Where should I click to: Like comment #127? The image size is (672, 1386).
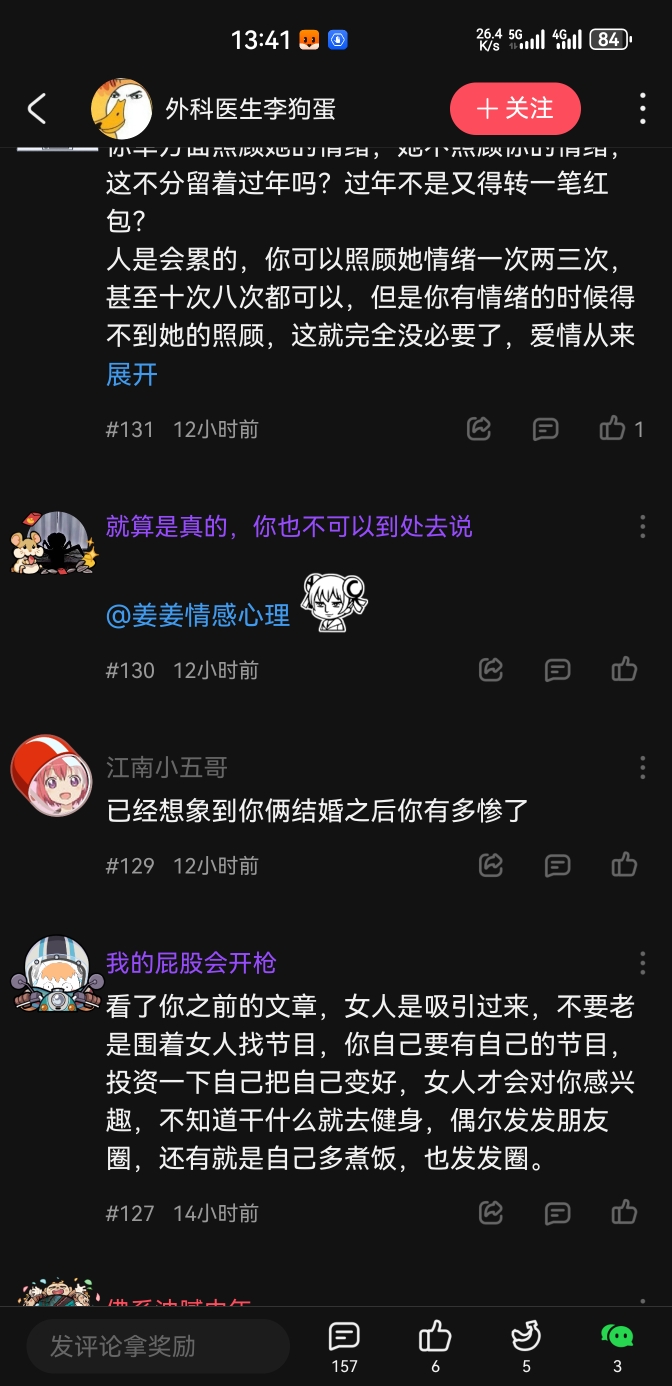coord(625,1213)
